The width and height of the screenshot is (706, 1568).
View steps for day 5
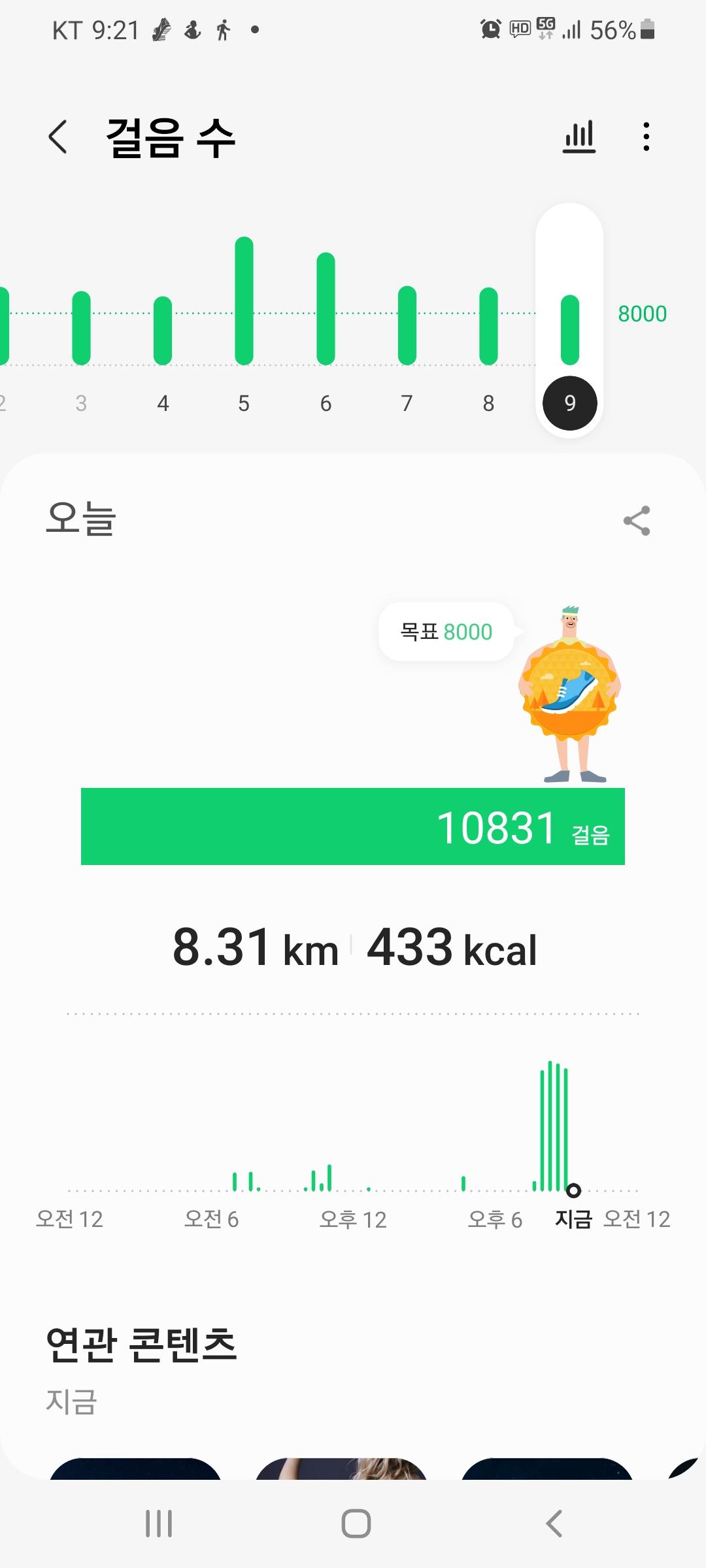pos(244,403)
